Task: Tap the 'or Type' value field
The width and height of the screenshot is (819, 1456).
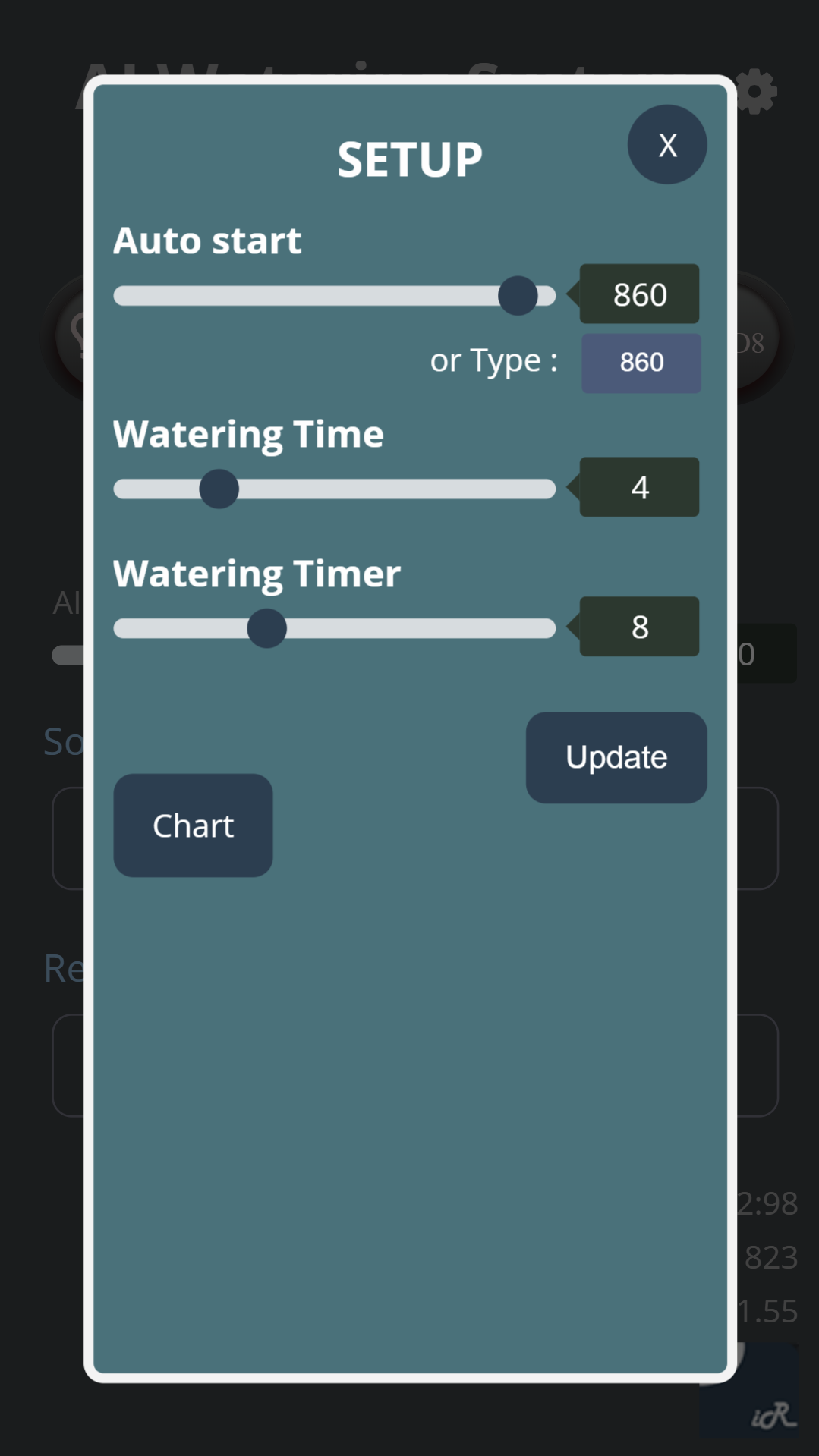Action: click(x=641, y=363)
